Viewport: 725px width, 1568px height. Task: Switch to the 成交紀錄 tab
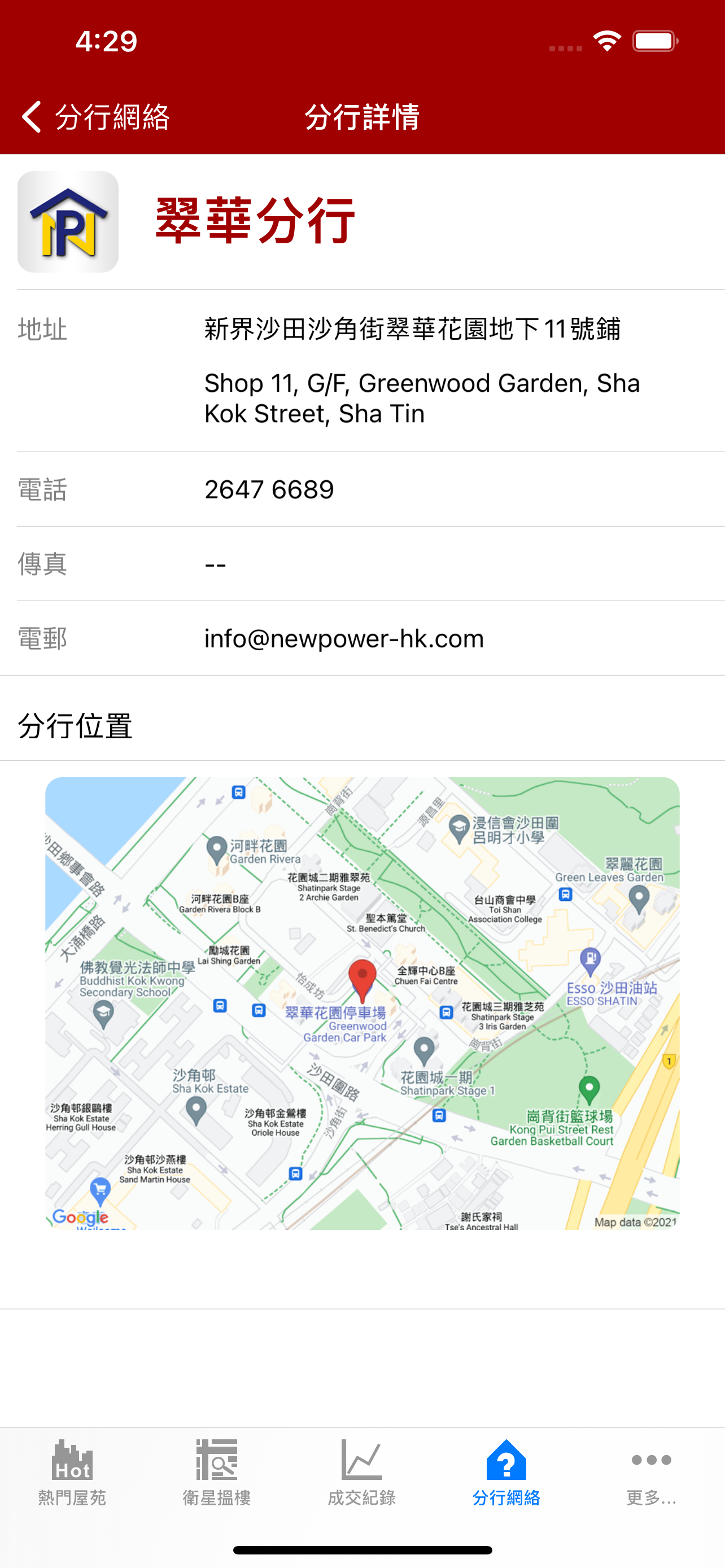pos(361,1473)
